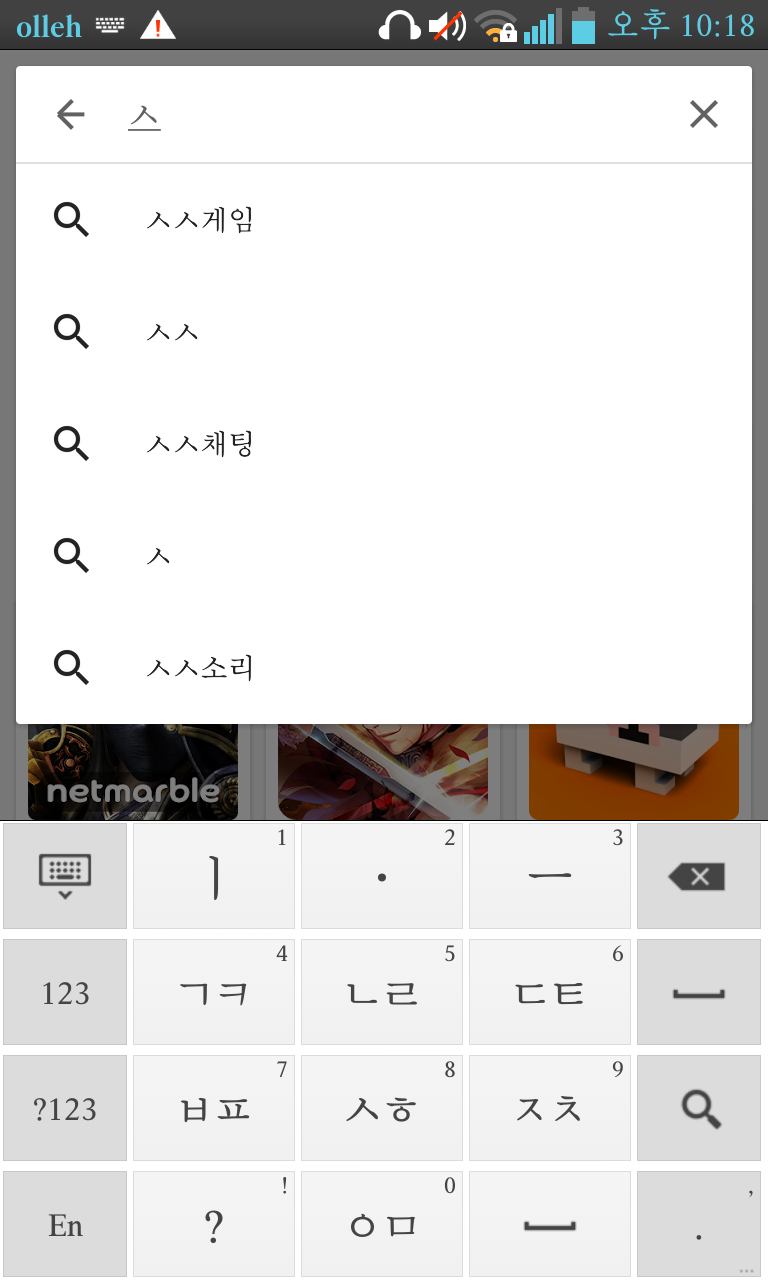Open the ?123 symbols keyboard
Viewport: 768px width, 1280px height.
point(65,1108)
